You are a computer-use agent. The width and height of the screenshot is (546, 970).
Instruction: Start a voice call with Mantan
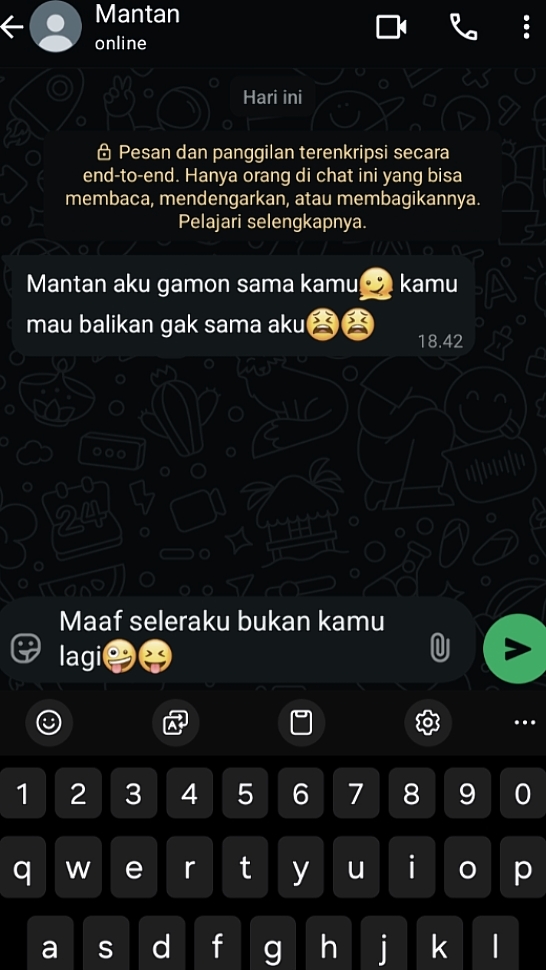pos(463,27)
